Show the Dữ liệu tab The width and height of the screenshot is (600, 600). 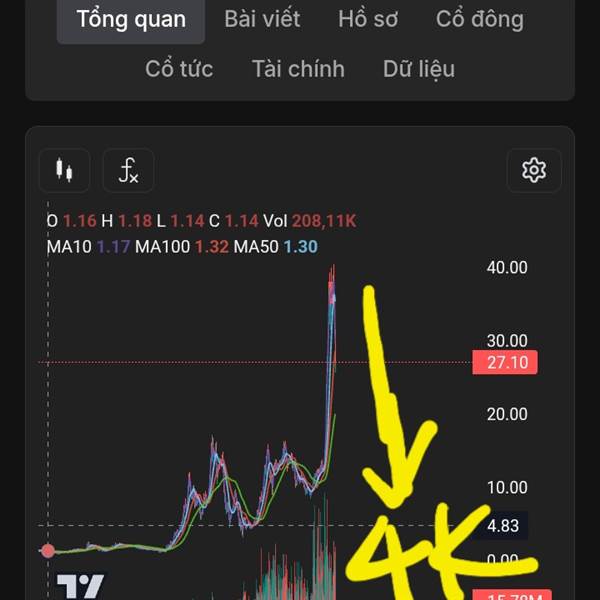point(419,69)
